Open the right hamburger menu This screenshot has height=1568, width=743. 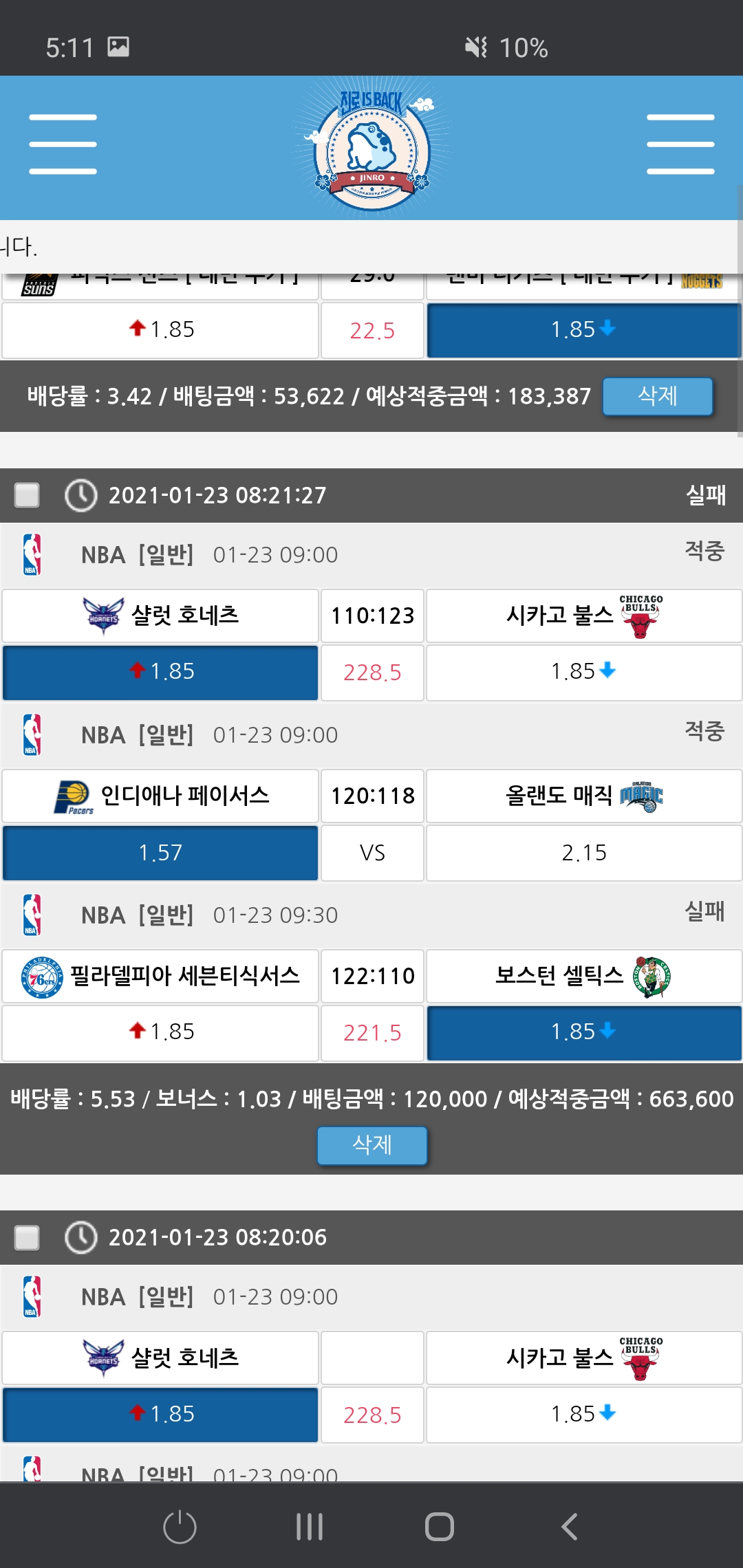click(x=680, y=144)
